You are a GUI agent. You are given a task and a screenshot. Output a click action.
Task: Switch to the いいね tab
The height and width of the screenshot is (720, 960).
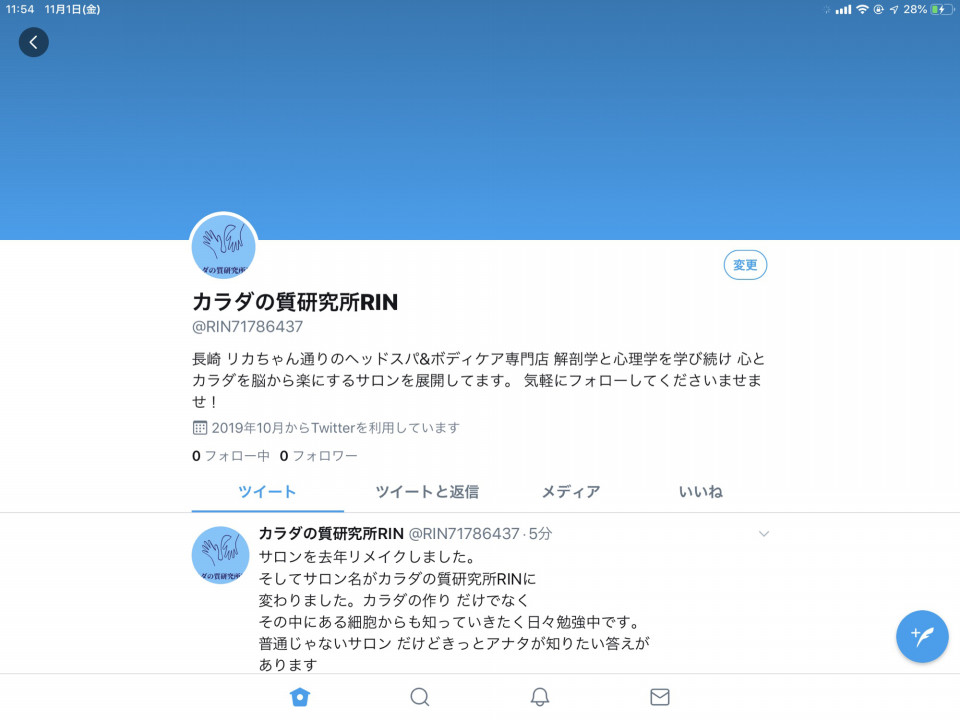tap(700, 492)
